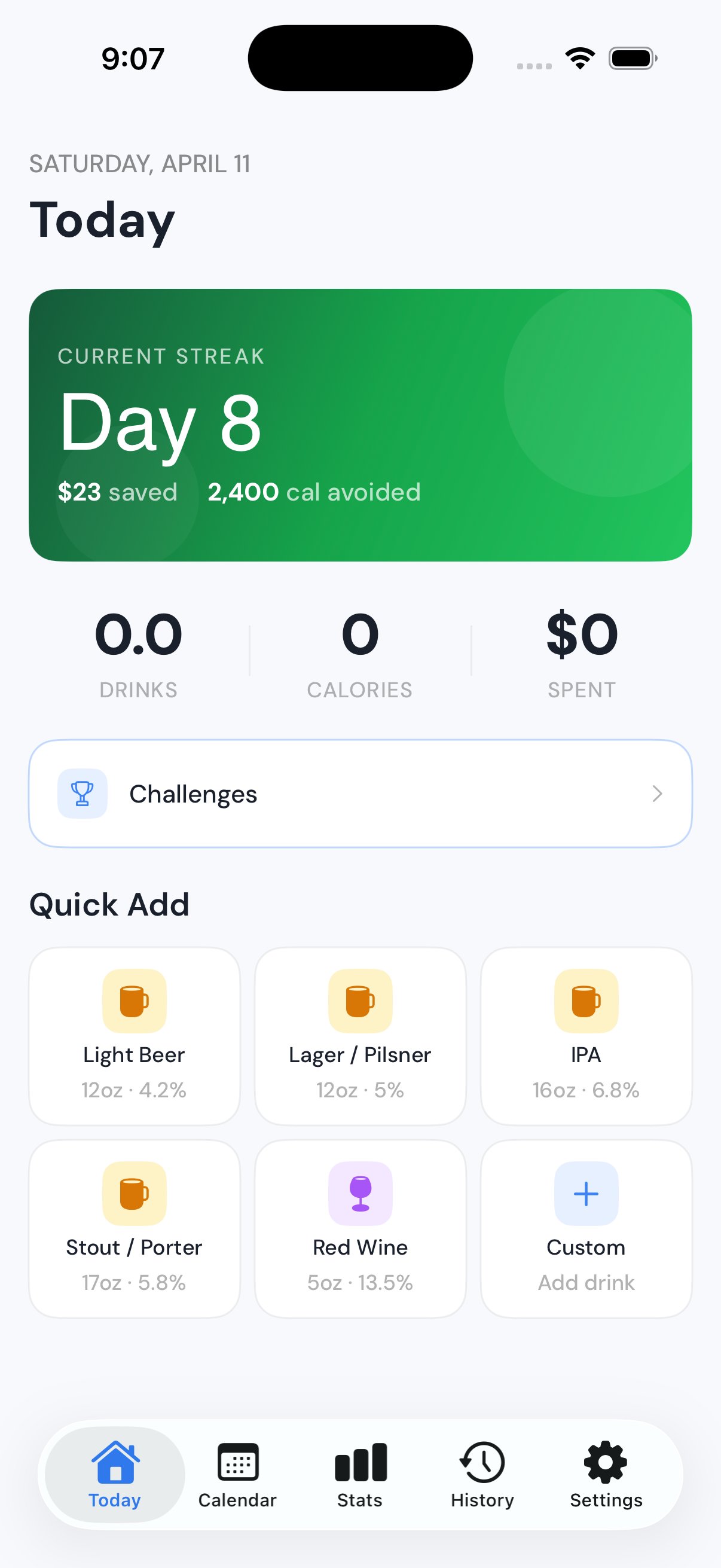Switch to the History tab
This screenshot has height=1568, width=721.
tap(481, 1473)
